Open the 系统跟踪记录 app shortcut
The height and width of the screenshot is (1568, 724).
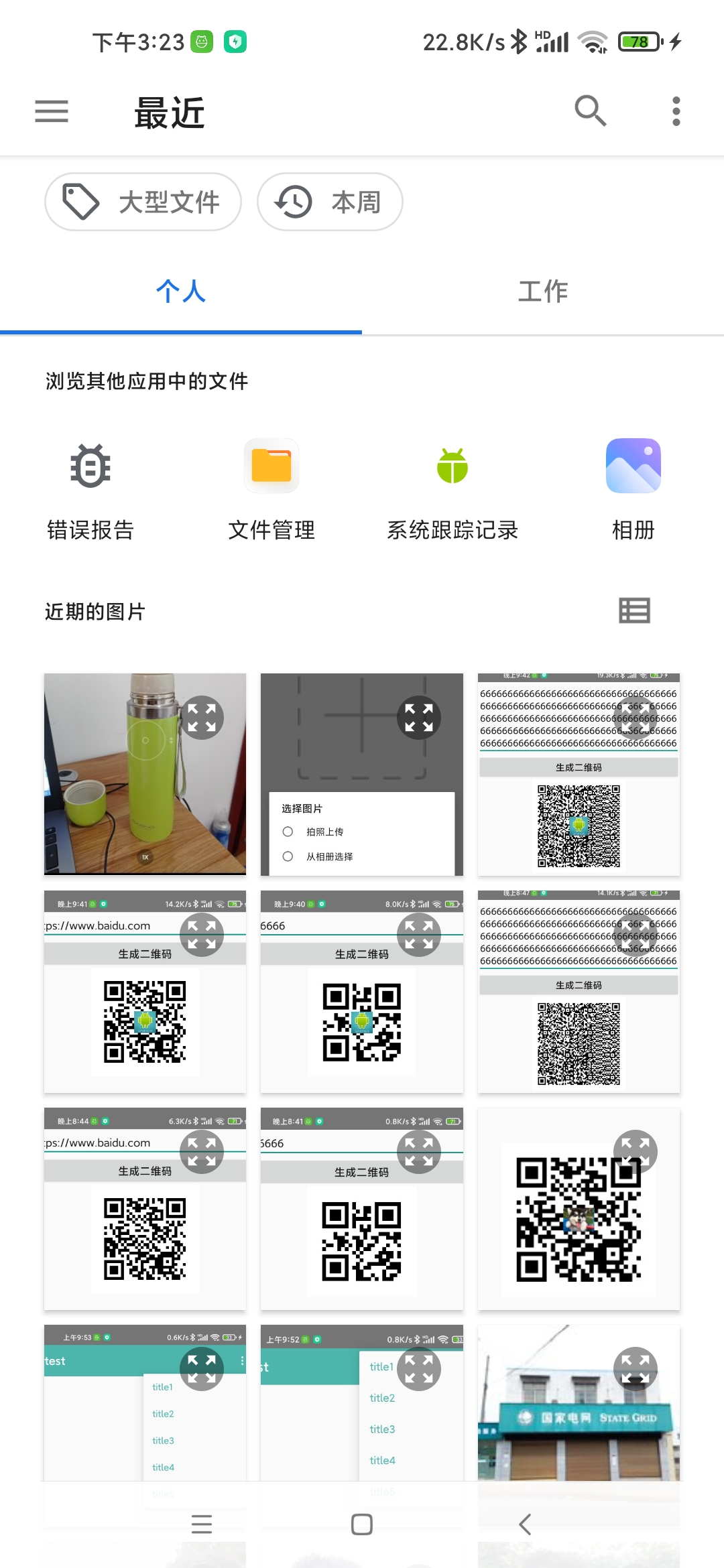click(452, 489)
